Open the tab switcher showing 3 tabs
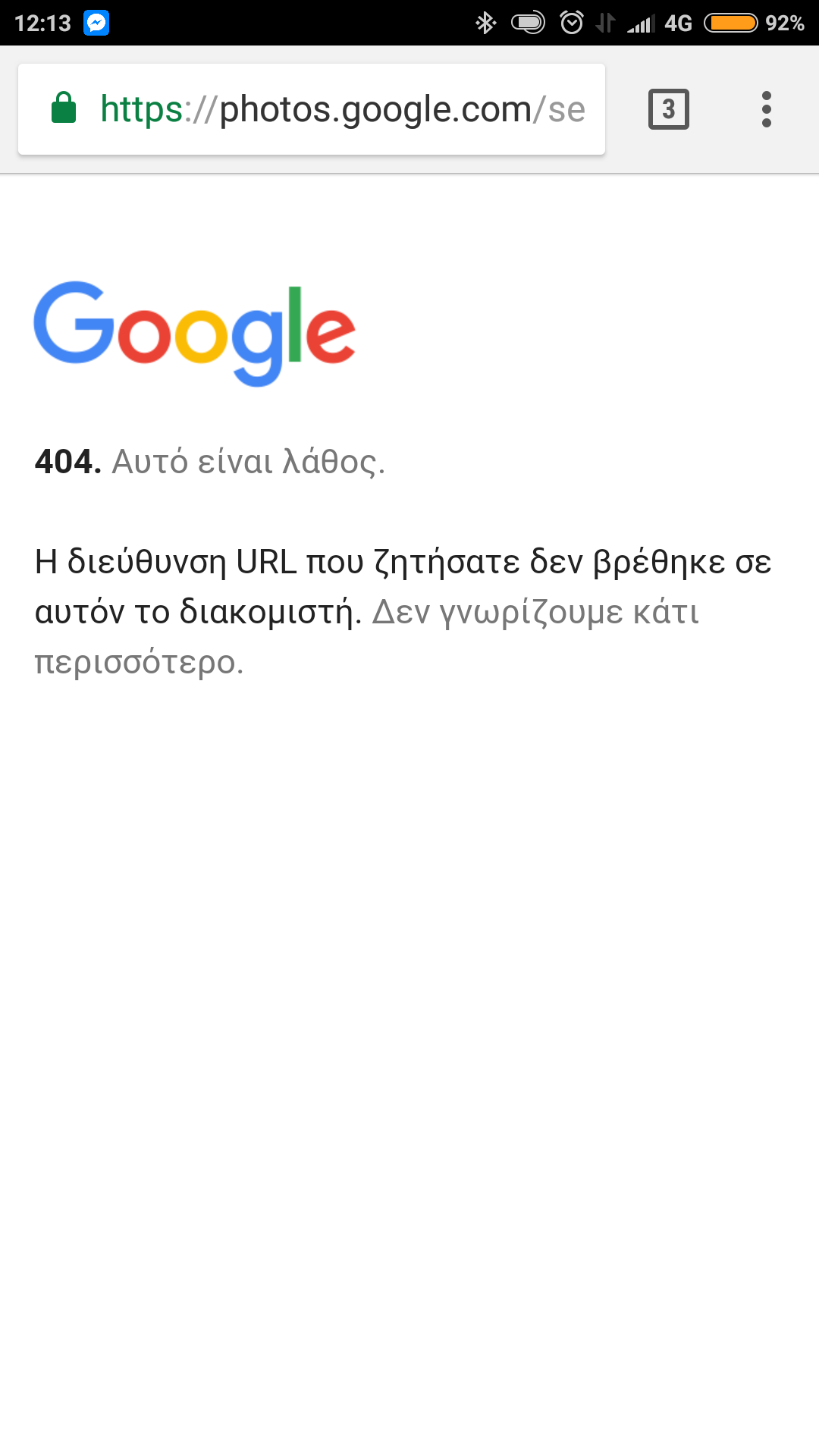 tap(668, 109)
